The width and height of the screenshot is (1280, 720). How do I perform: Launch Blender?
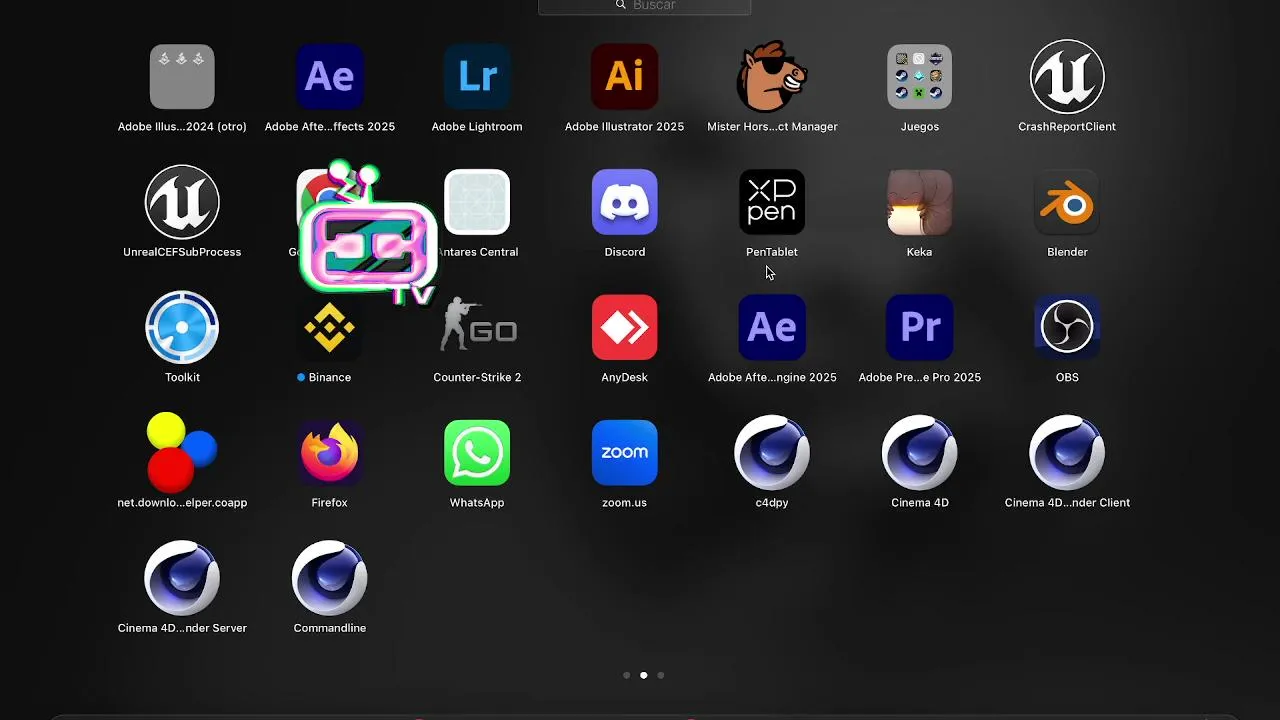pos(1067,203)
